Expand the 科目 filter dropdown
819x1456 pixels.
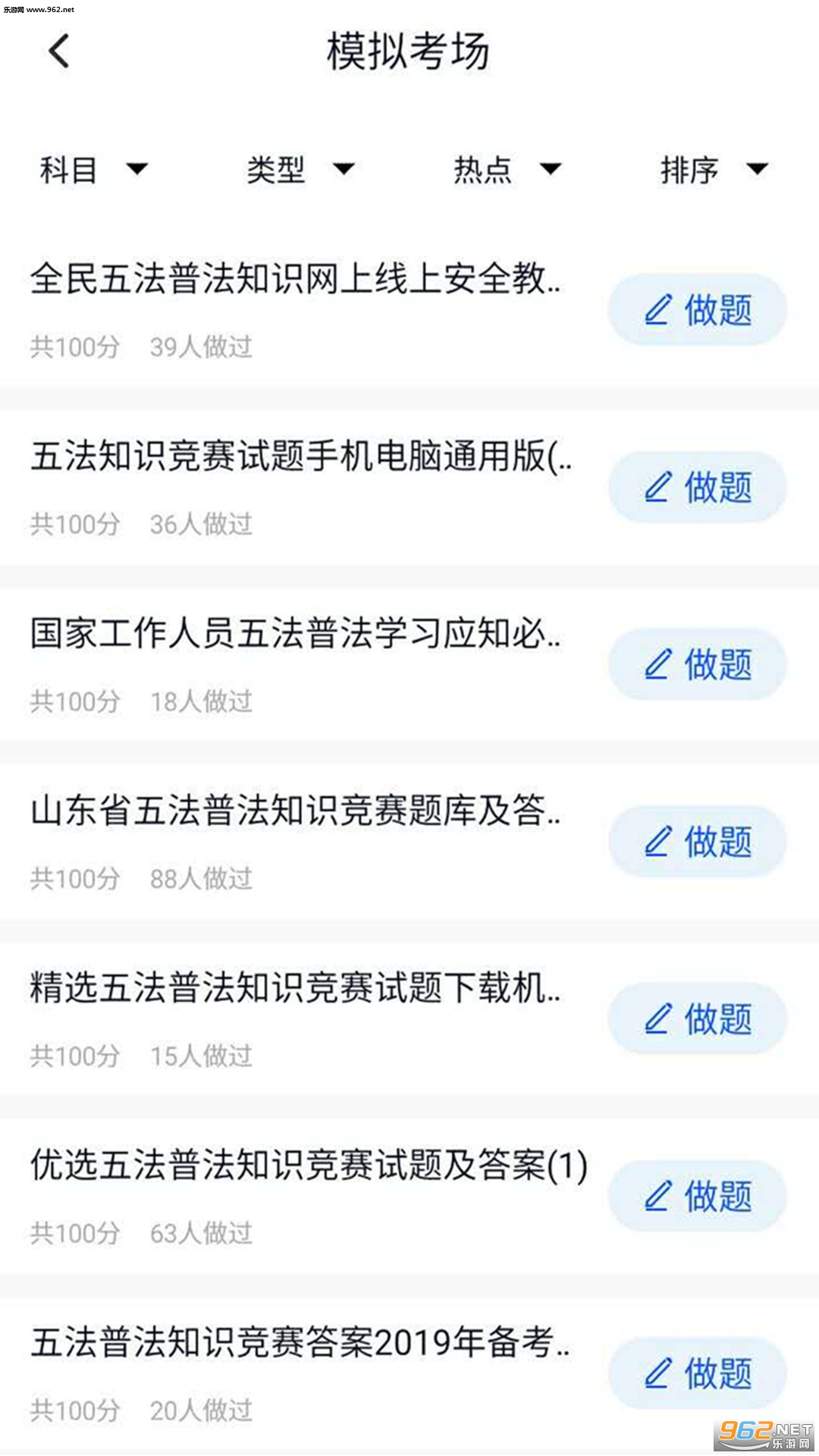tap(93, 169)
